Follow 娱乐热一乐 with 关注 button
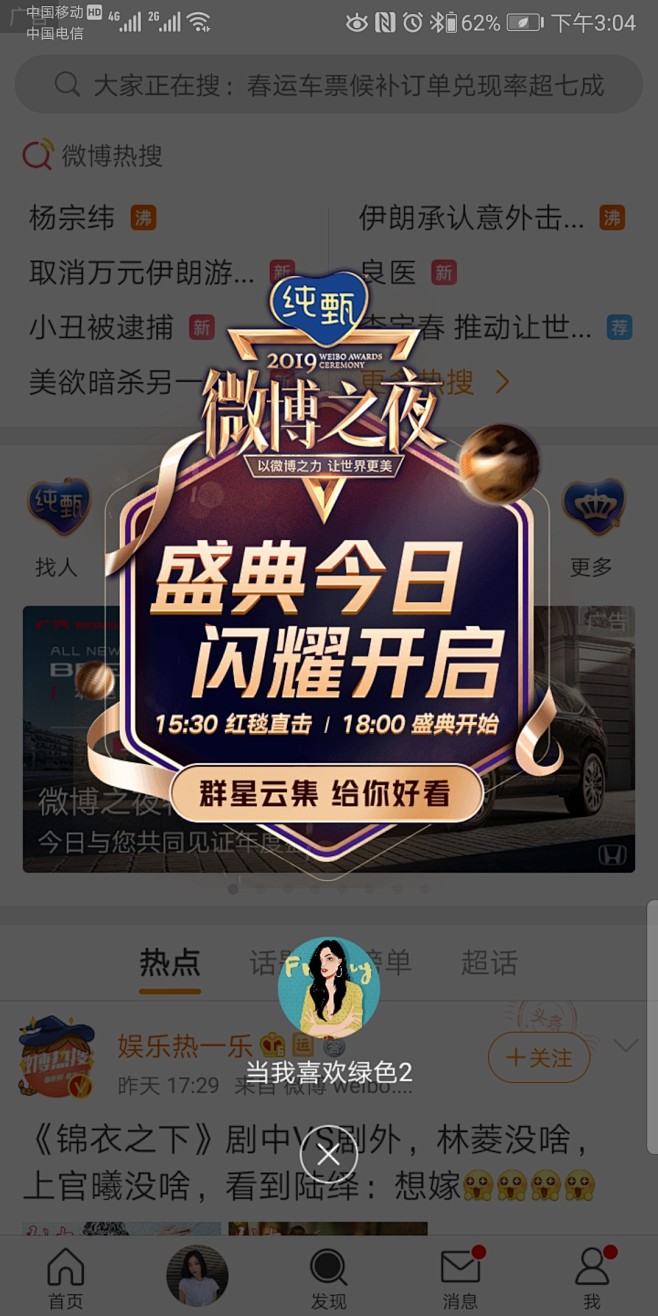658x1316 pixels. (539, 1057)
